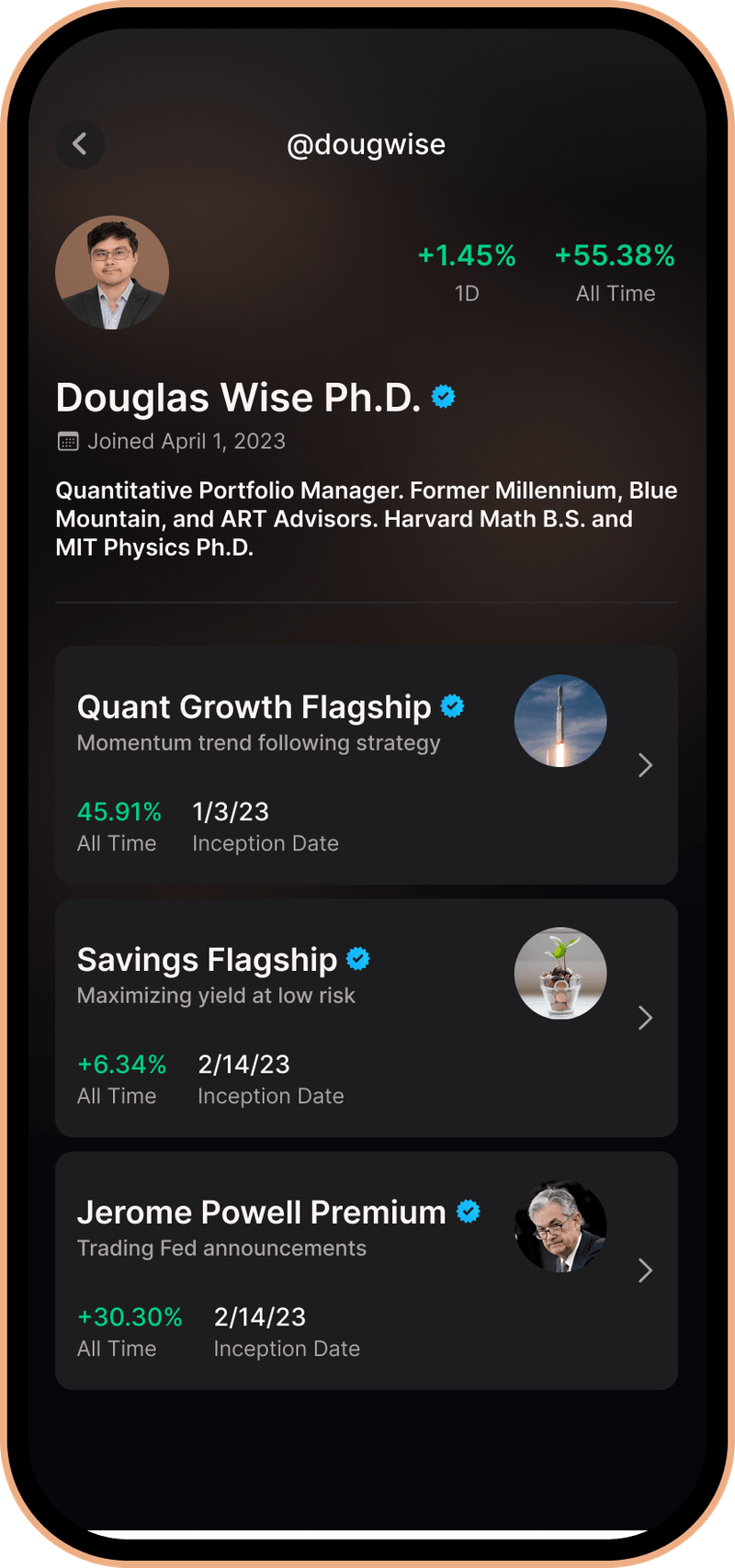
Task: Open Douglas Wise's profile picture
Action: coord(112,273)
